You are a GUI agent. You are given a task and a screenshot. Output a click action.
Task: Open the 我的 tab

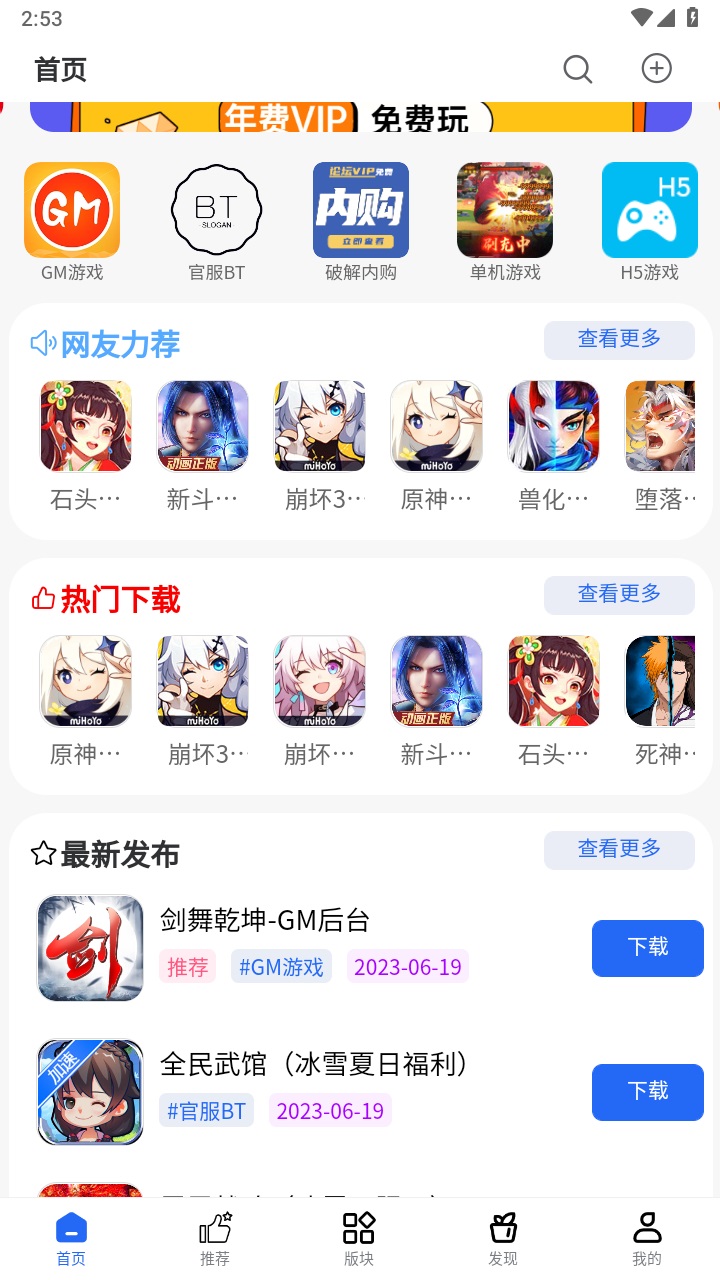pyautogui.click(x=647, y=1240)
